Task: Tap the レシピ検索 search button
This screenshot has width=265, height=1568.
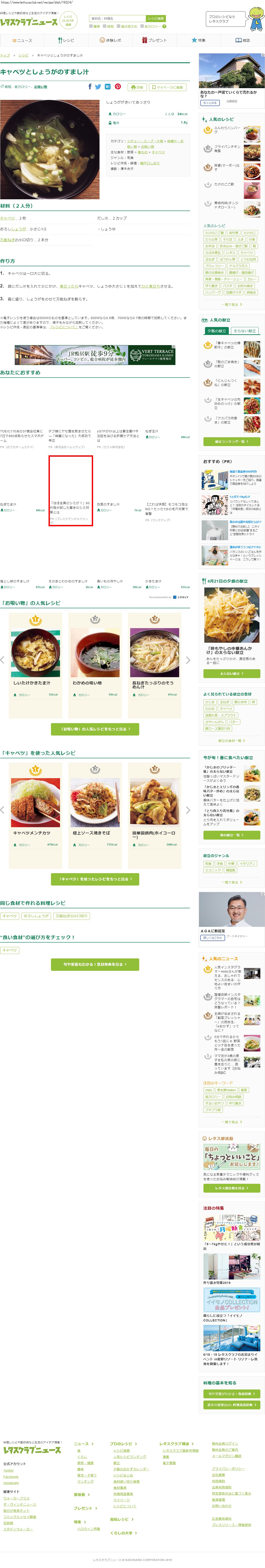Action: [x=156, y=19]
